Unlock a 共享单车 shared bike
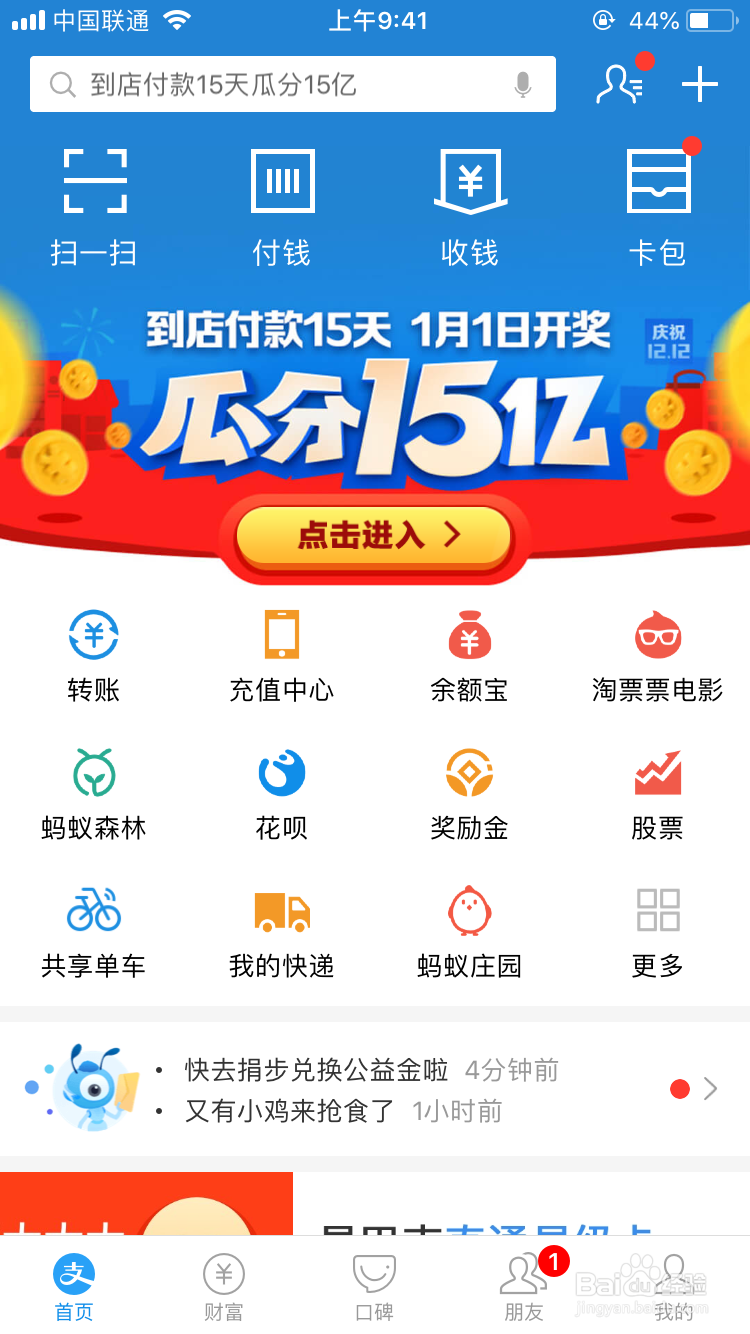The width and height of the screenshot is (750, 1334). (93, 928)
